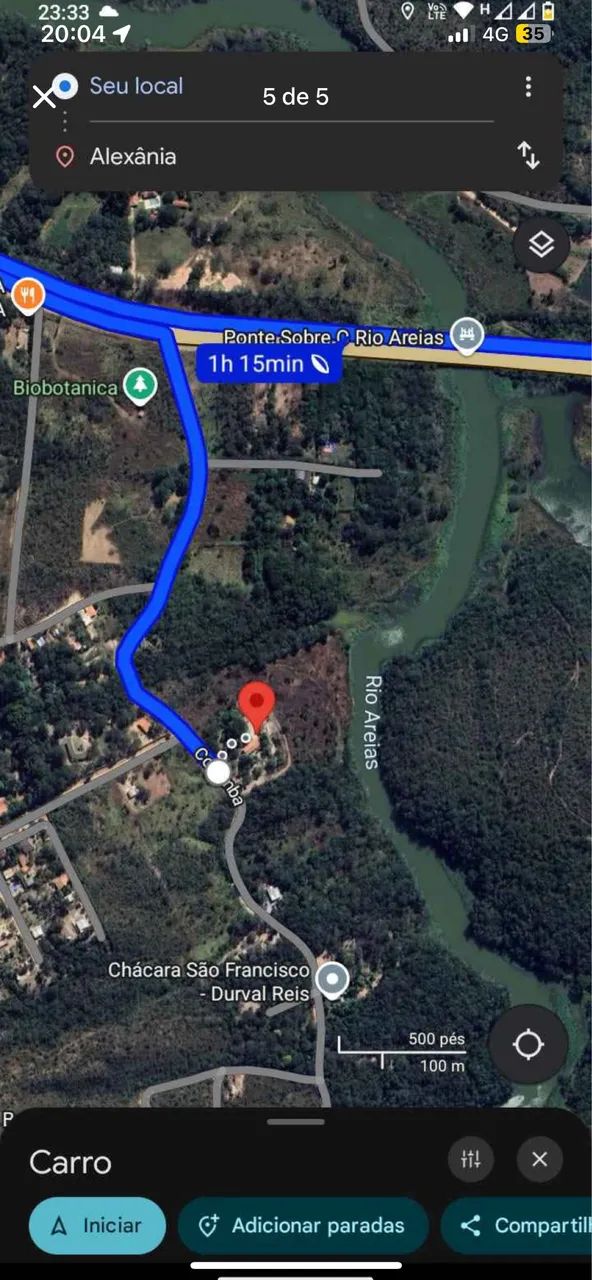
Task: Open Ponte Sobre O Rio Areias marker
Action: click(x=466, y=335)
